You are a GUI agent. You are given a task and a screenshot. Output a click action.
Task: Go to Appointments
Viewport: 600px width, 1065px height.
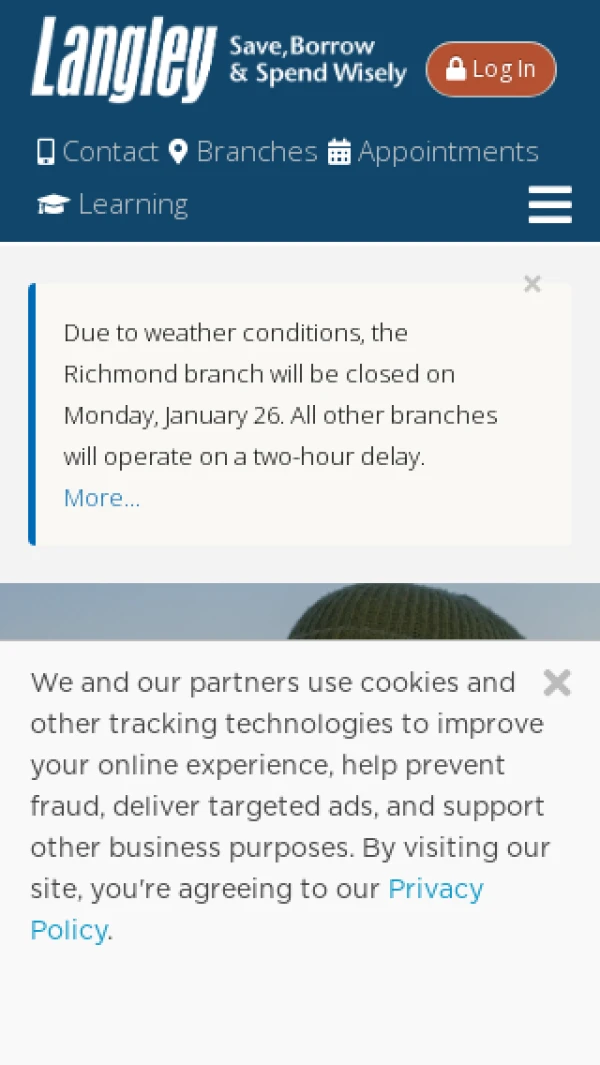click(x=433, y=152)
